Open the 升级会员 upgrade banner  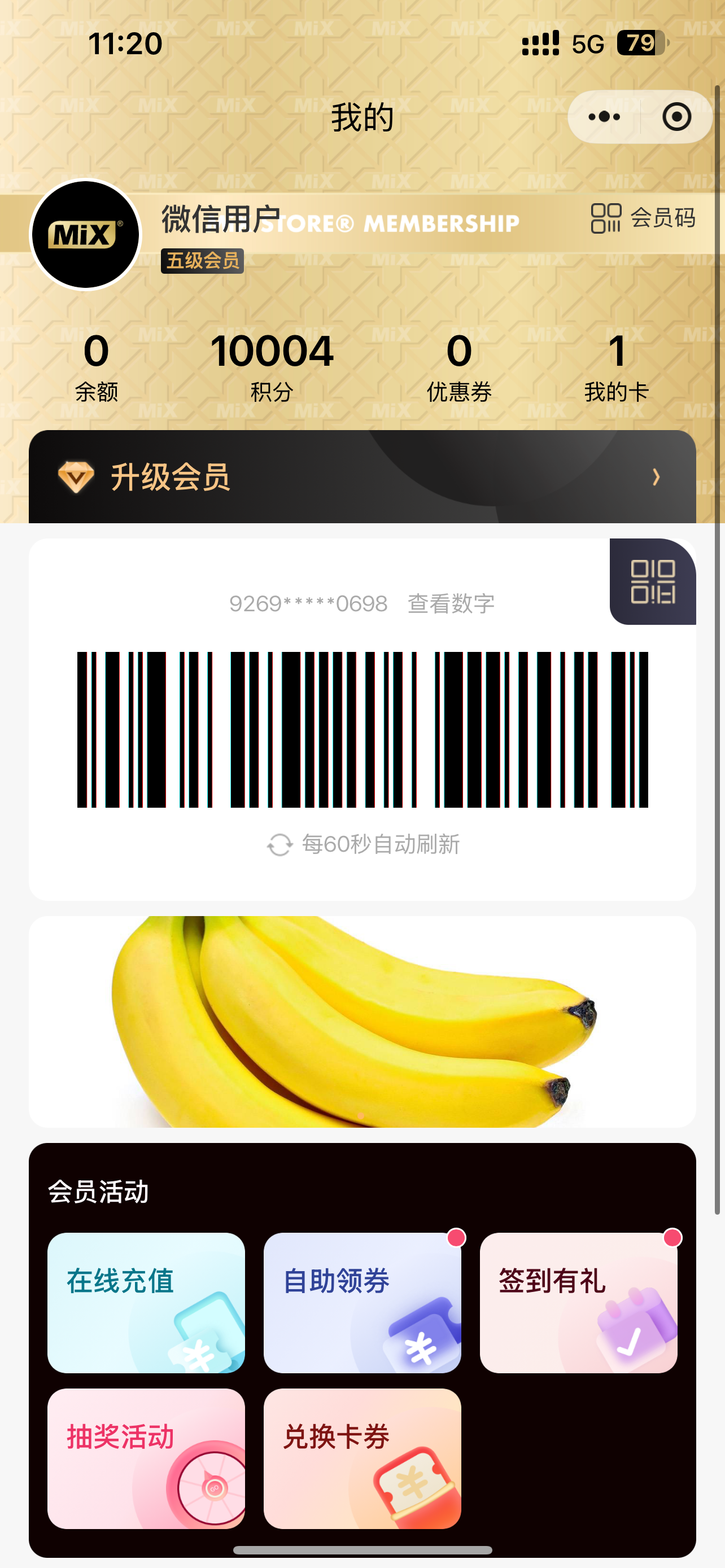362,476
